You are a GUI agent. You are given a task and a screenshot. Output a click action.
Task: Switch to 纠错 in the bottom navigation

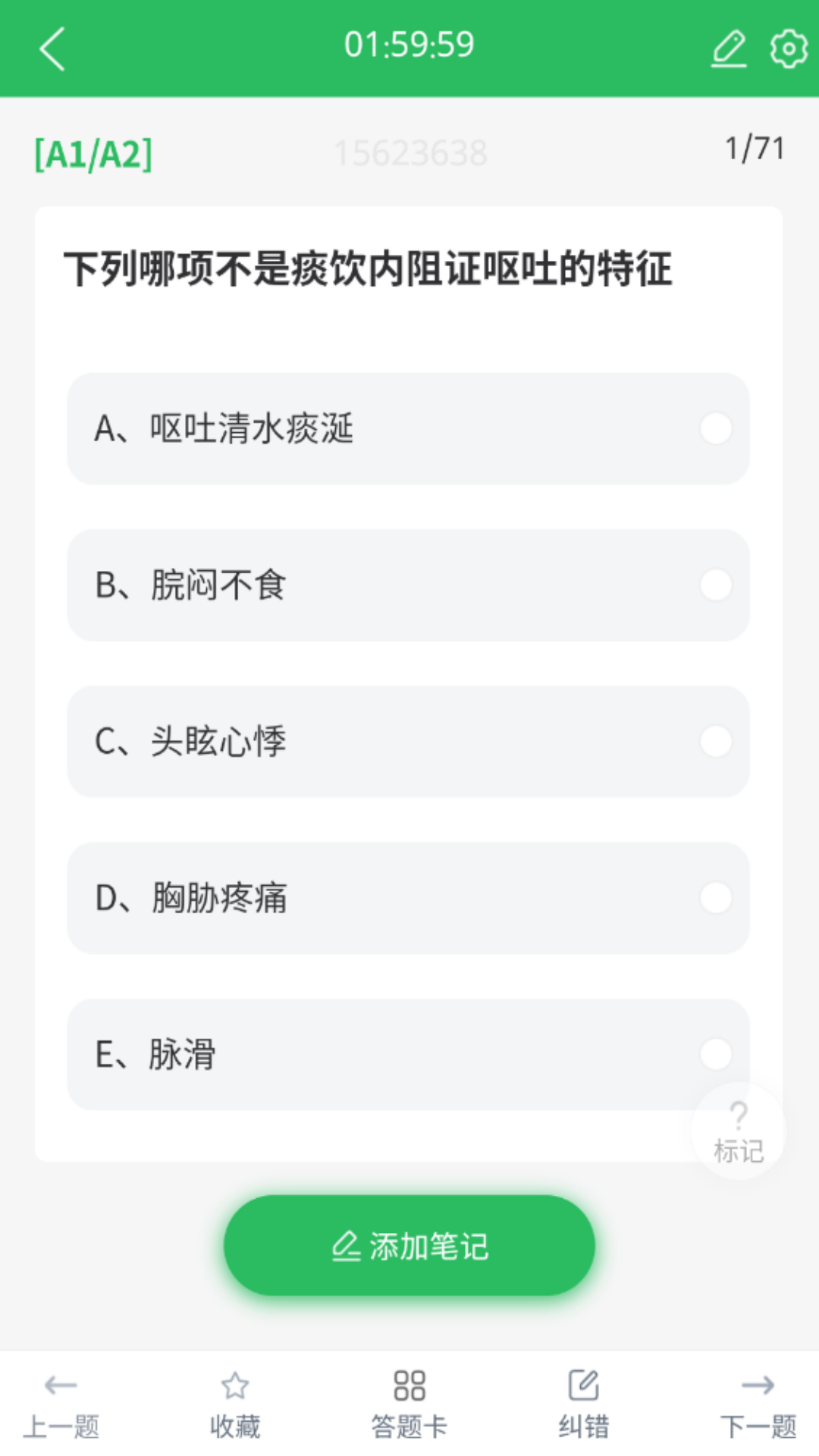coord(582,1403)
